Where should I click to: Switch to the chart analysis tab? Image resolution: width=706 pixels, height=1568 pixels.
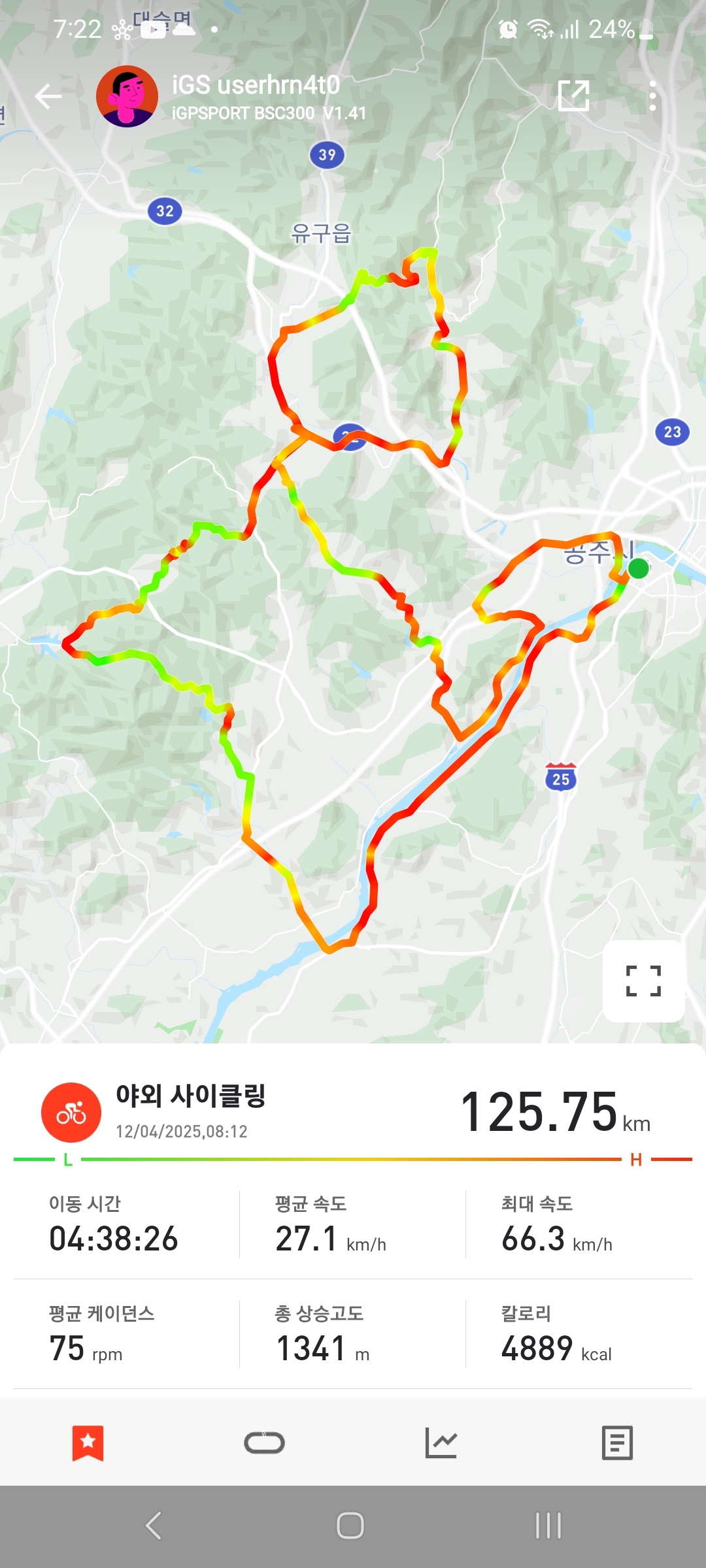click(x=441, y=1443)
